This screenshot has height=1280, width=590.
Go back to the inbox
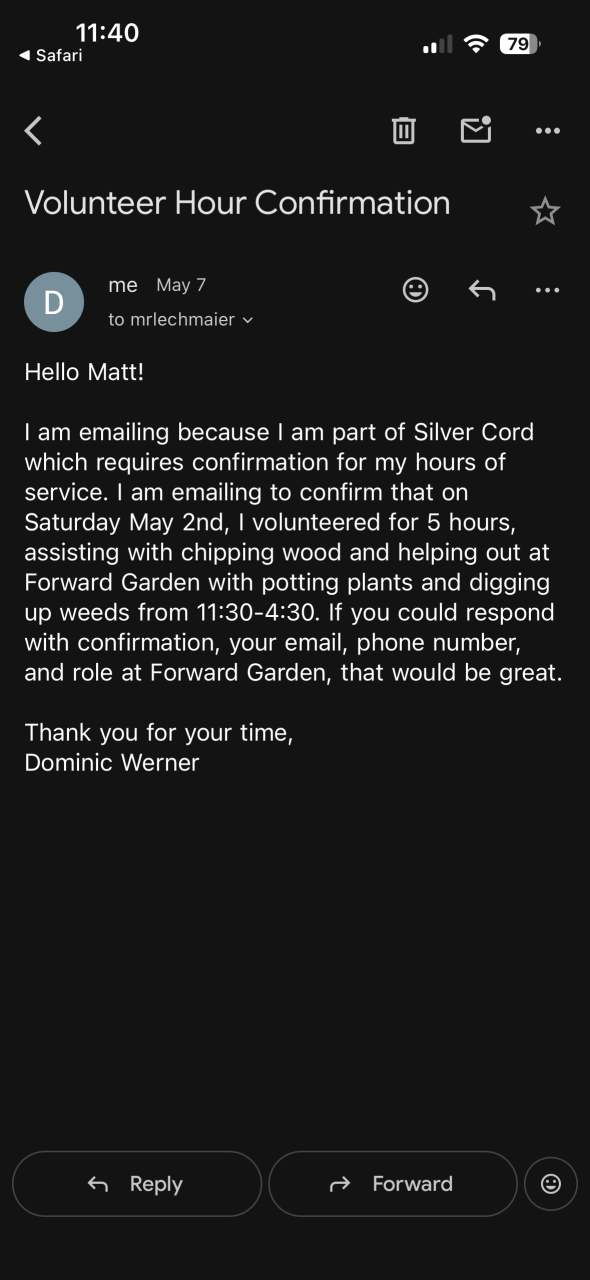pos(34,130)
